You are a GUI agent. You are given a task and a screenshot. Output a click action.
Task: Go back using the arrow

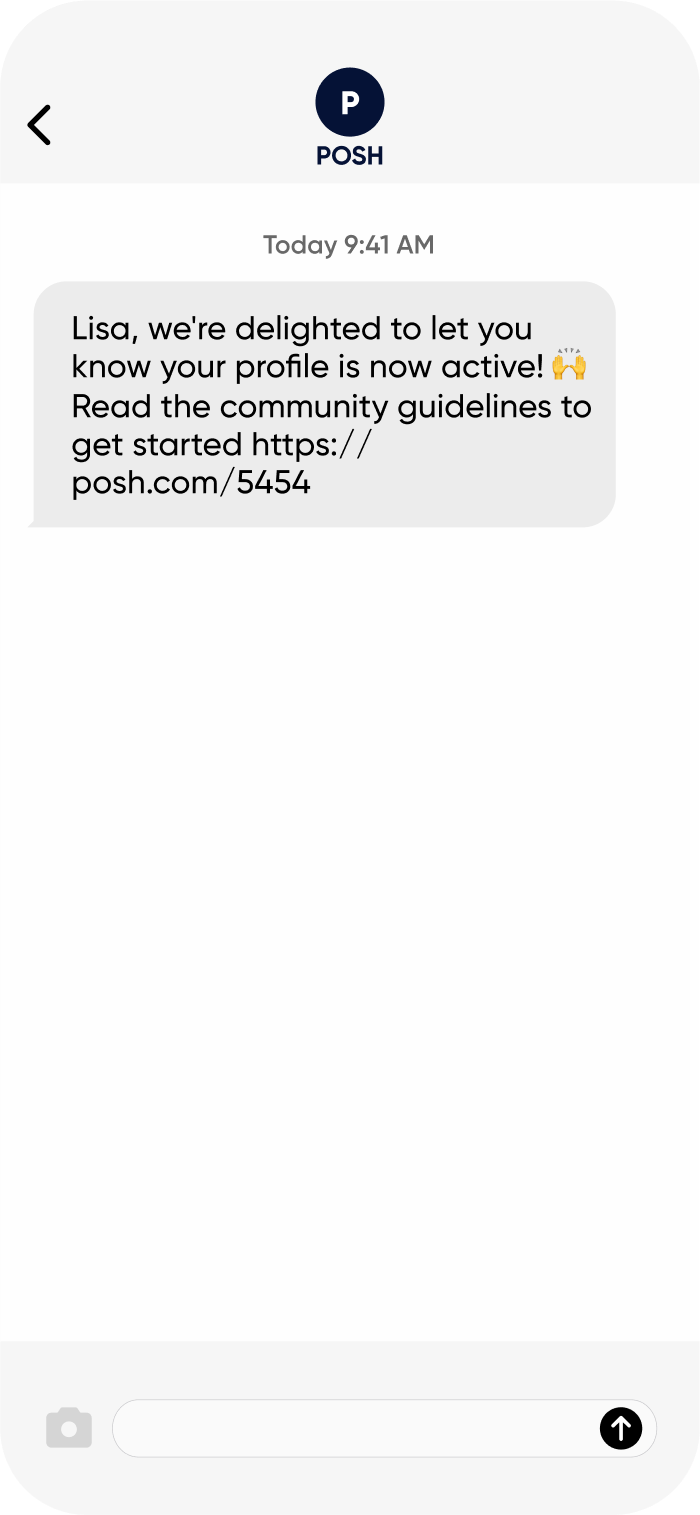tap(39, 125)
